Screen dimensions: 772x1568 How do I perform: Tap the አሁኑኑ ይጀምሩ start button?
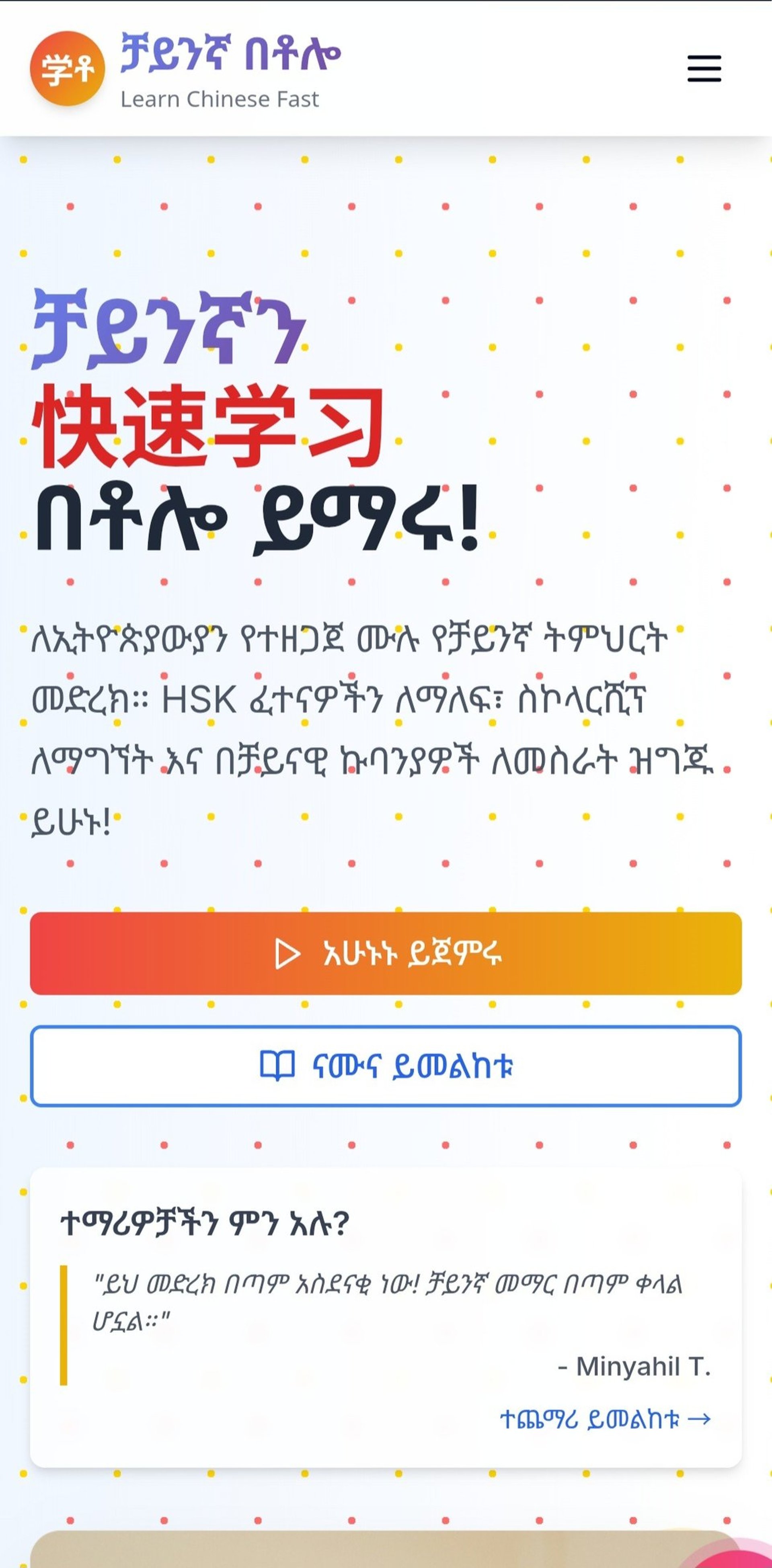pyautogui.click(x=386, y=953)
